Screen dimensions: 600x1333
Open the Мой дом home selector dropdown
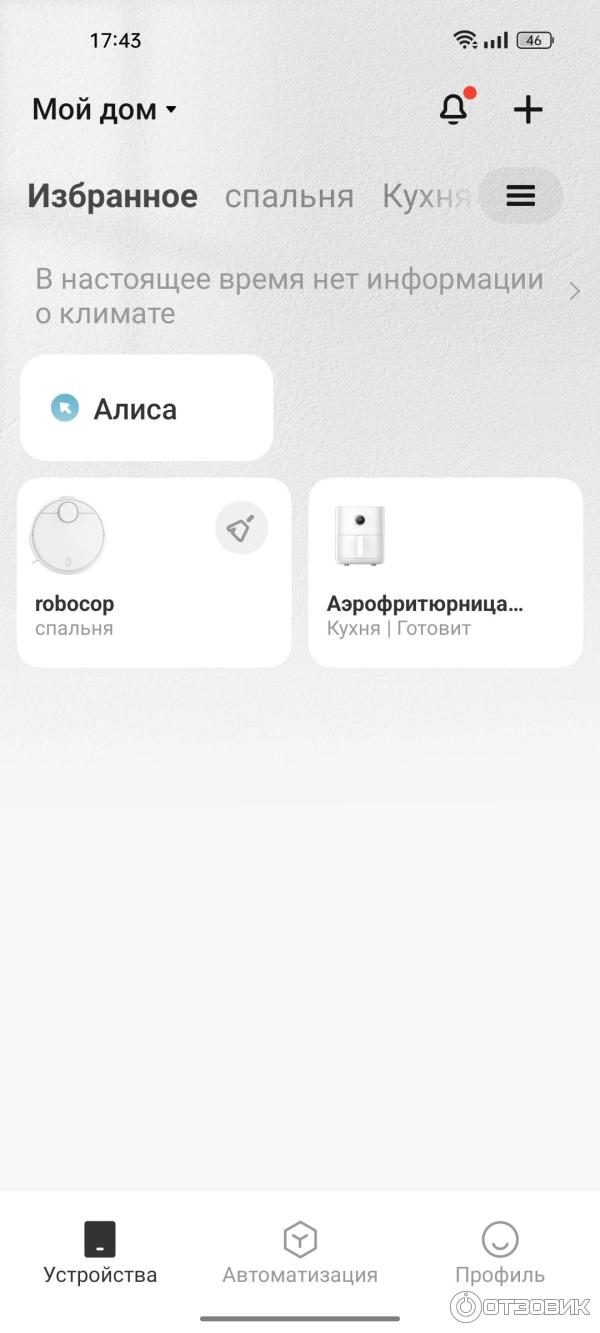click(x=104, y=109)
